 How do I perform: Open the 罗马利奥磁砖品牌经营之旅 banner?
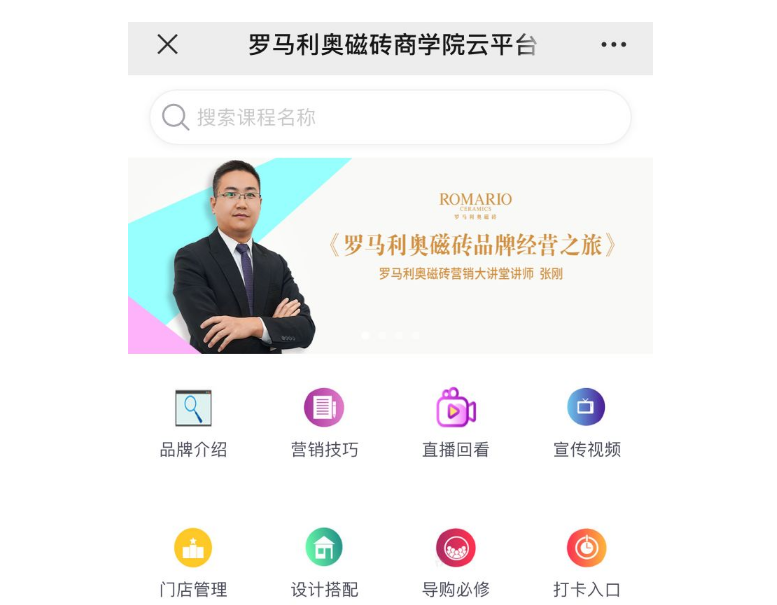tap(390, 256)
